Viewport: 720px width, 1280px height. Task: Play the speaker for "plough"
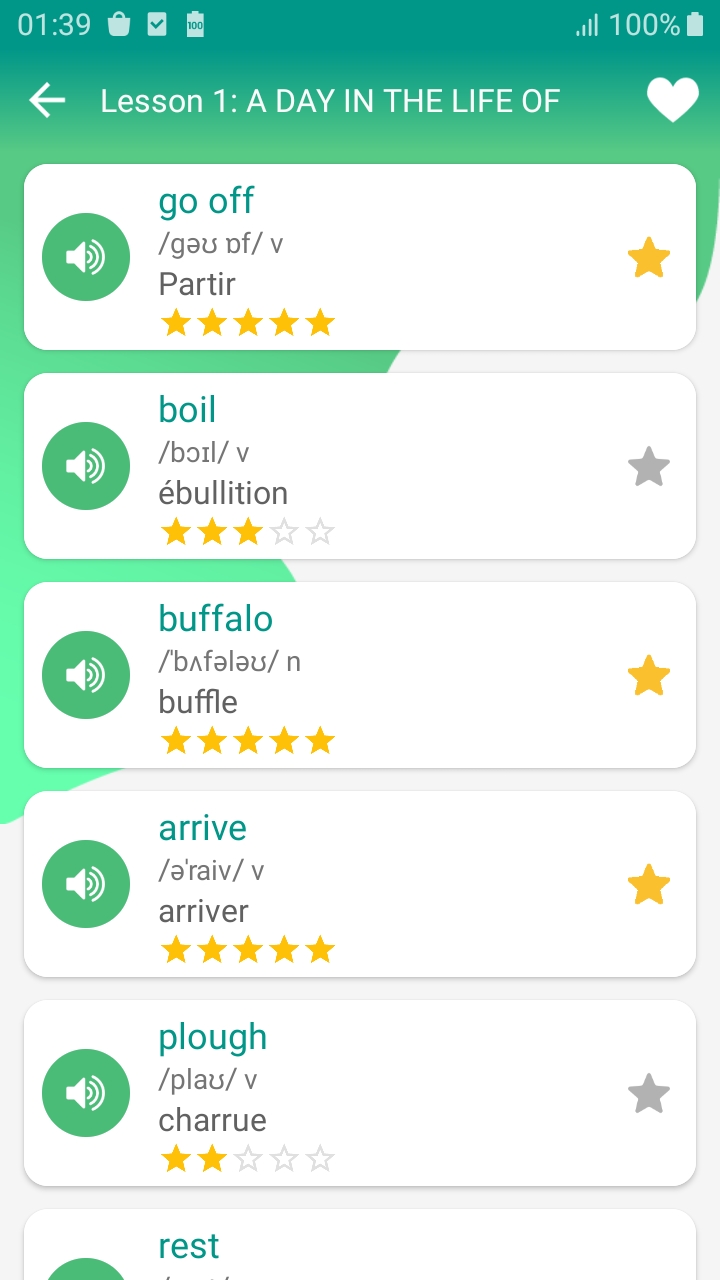[86, 1094]
